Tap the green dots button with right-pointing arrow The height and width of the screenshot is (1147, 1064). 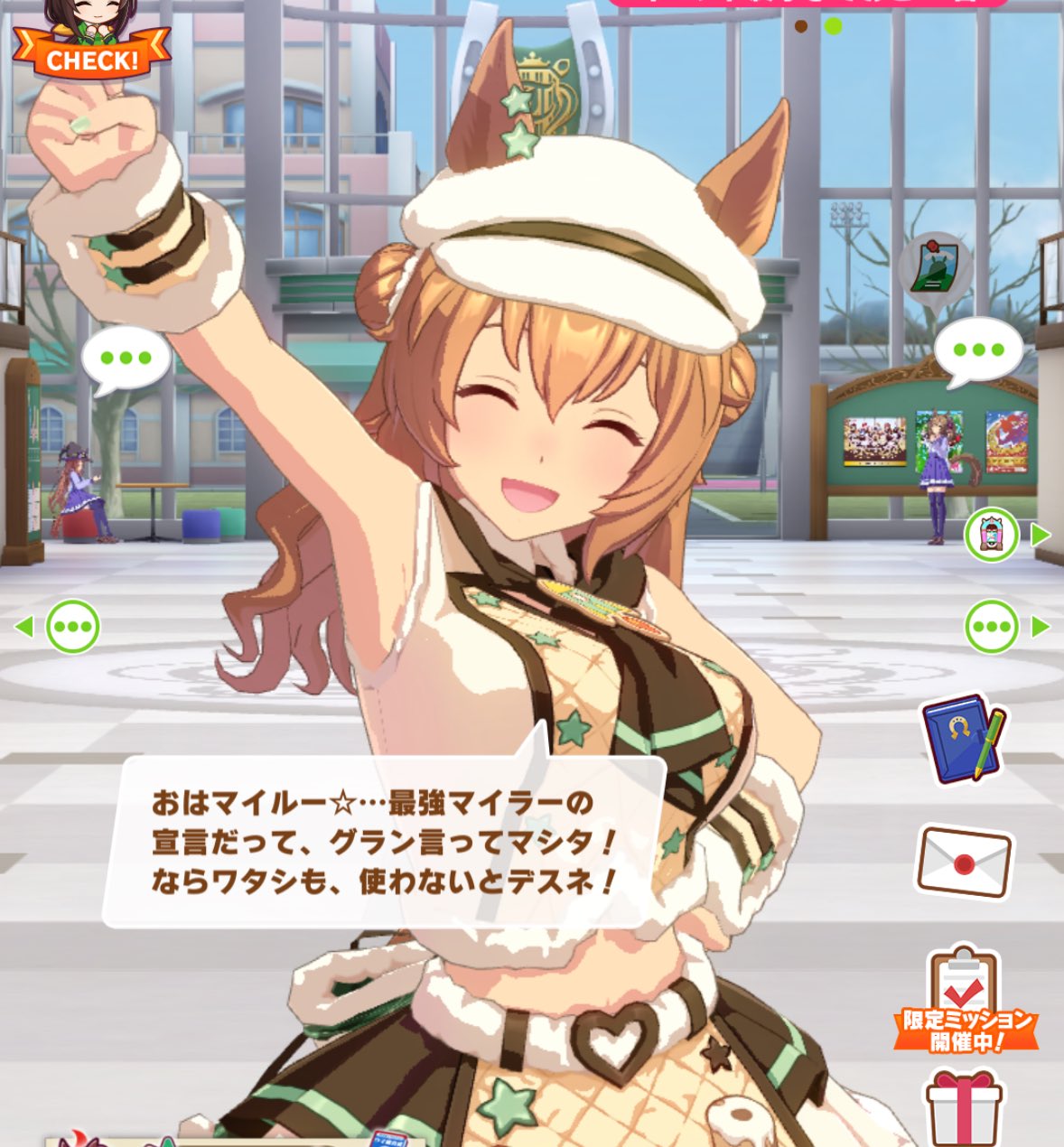click(993, 627)
